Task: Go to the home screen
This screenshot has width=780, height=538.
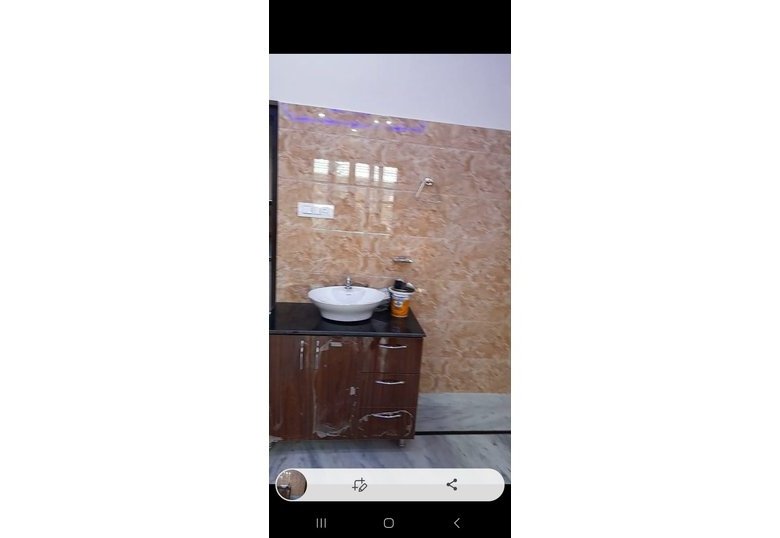Action: click(389, 523)
